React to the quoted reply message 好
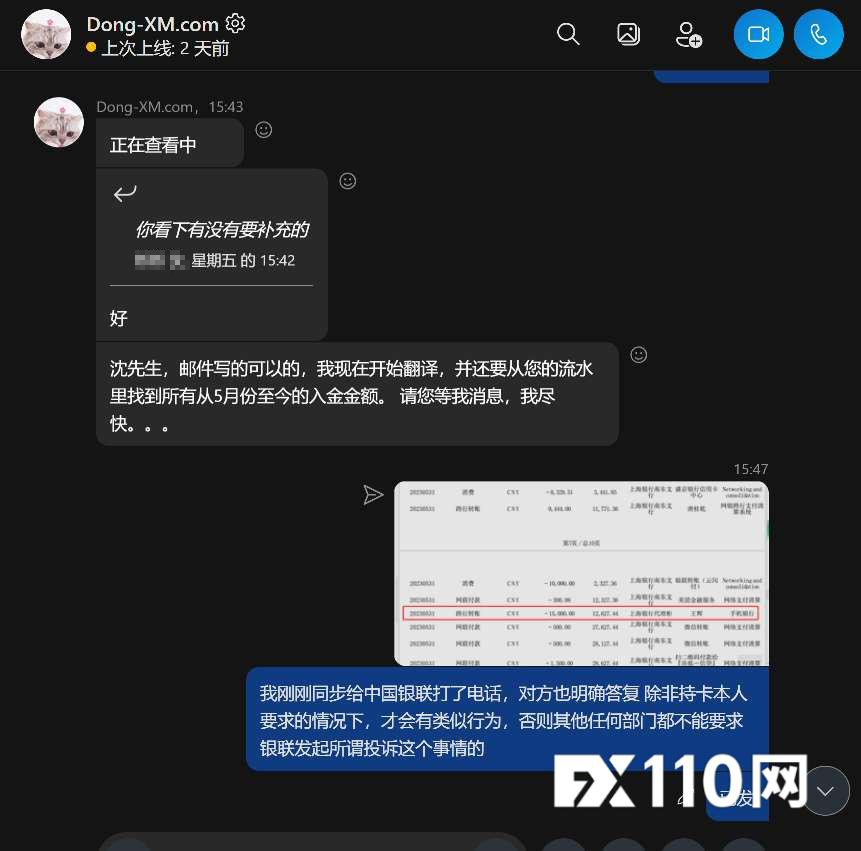Viewport: 861px width, 851px height. click(x=348, y=181)
